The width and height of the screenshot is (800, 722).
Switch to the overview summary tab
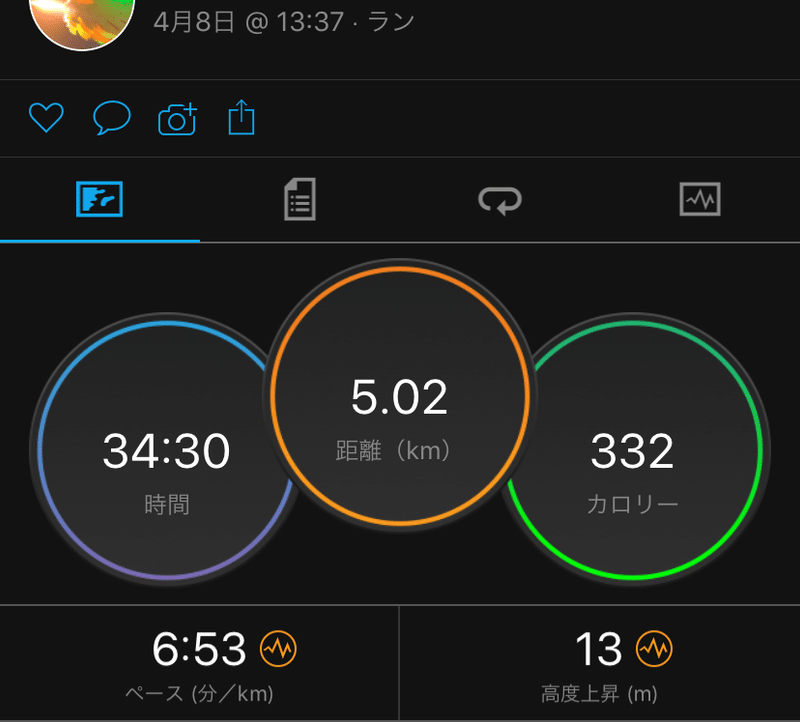tap(99, 200)
